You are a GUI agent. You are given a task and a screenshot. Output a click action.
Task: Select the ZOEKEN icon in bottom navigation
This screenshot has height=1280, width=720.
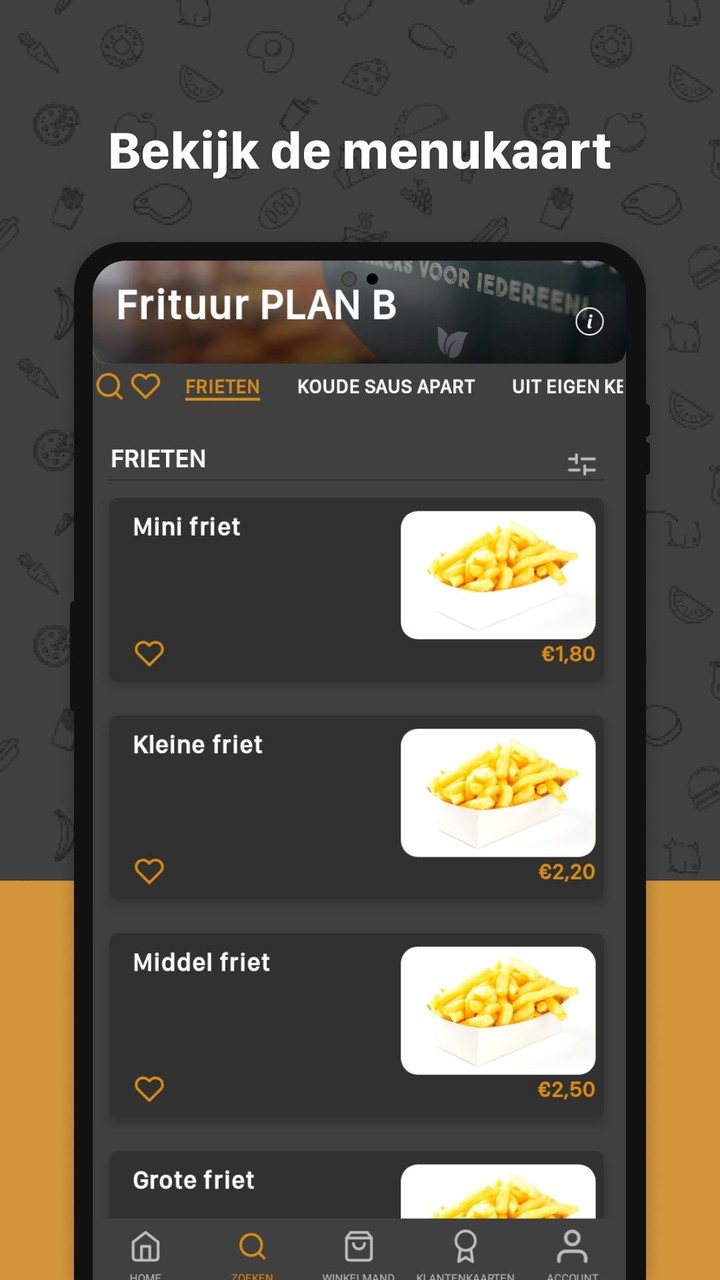(x=252, y=1247)
